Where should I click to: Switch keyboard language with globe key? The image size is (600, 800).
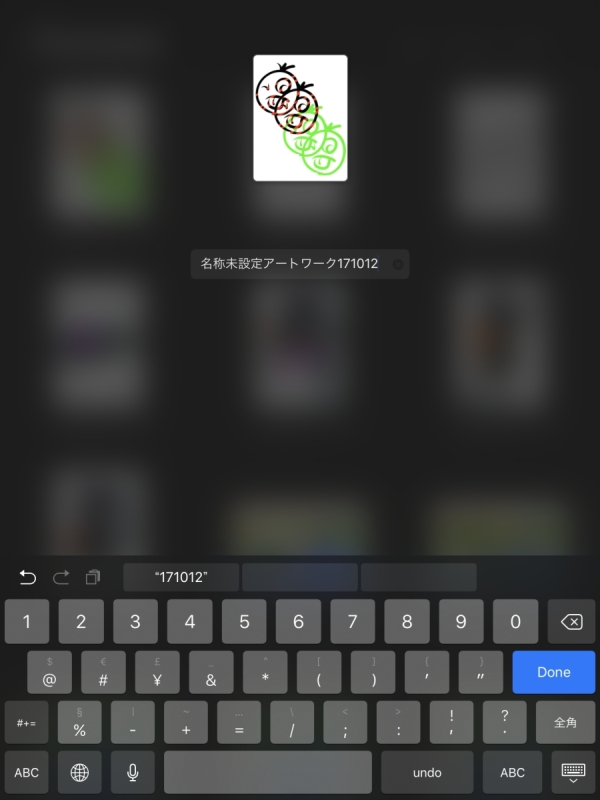pyautogui.click(x=80, y=772)
